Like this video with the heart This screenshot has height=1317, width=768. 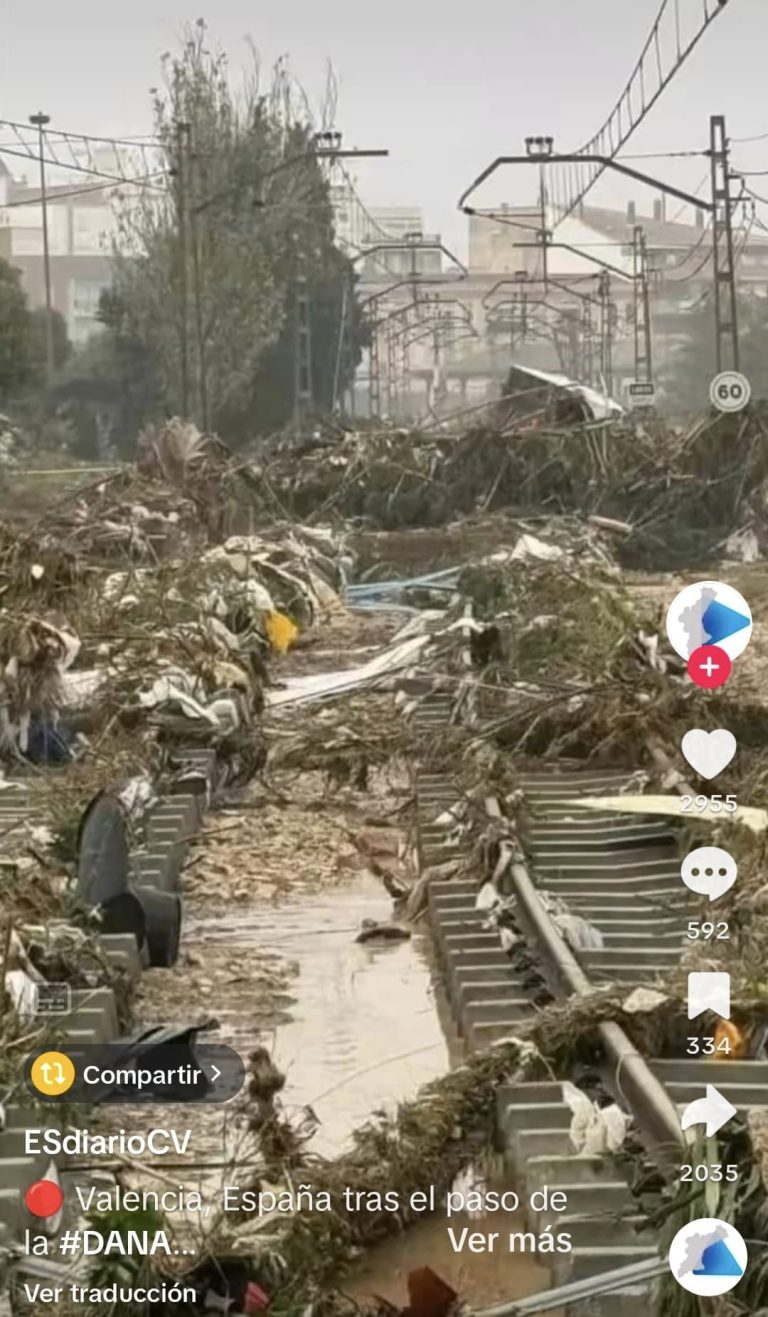(708, 753)
